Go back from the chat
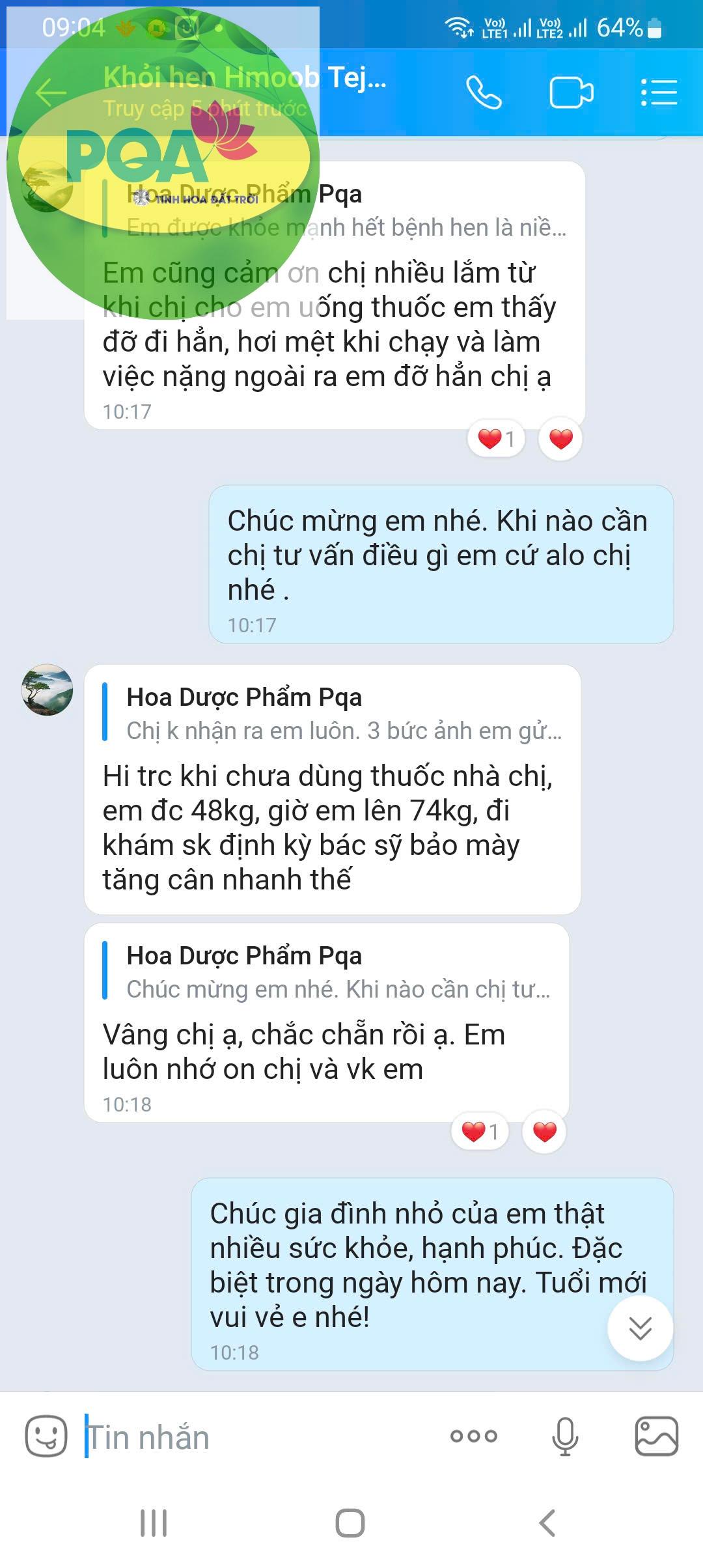Screen dimensions: 703x1568 tap(51, 92)
